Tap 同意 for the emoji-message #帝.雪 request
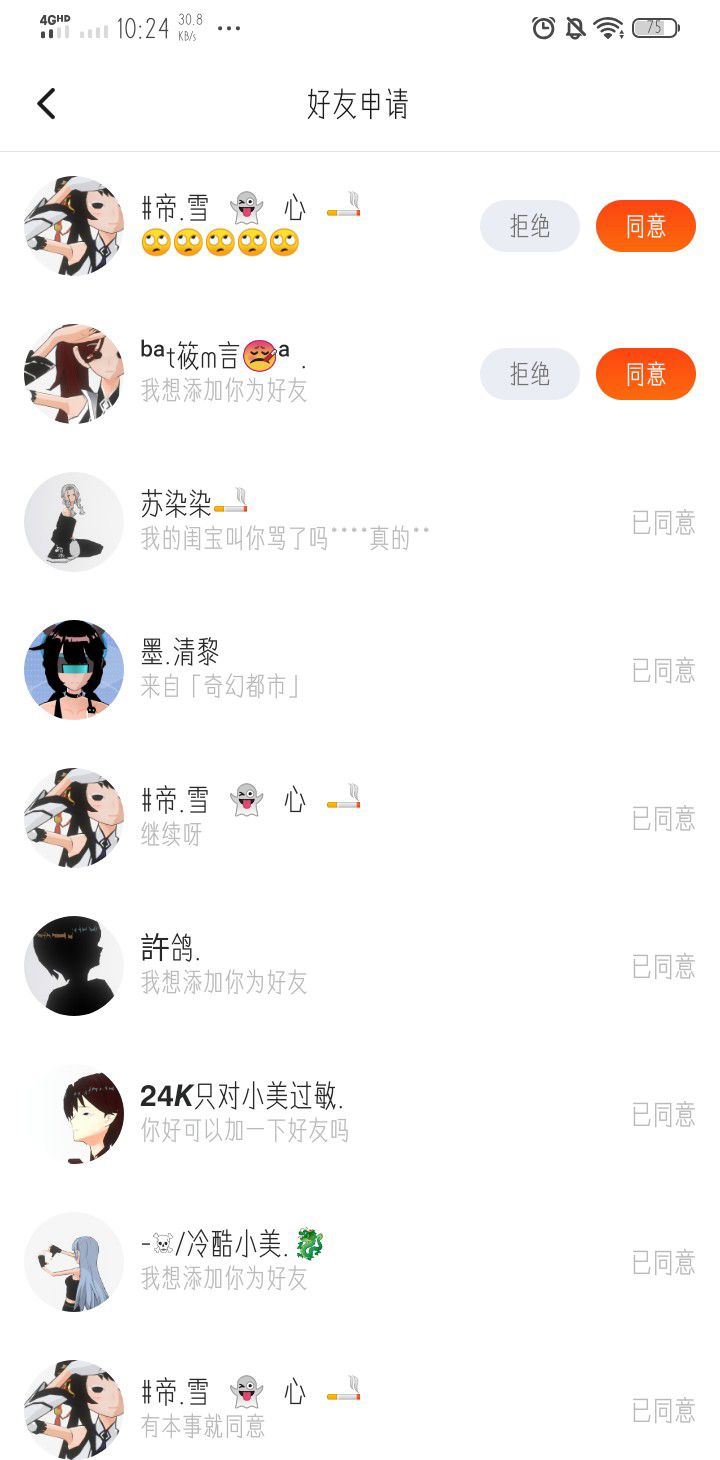Viewport: 720px width, 1460px height. click(x=645, y=226)
